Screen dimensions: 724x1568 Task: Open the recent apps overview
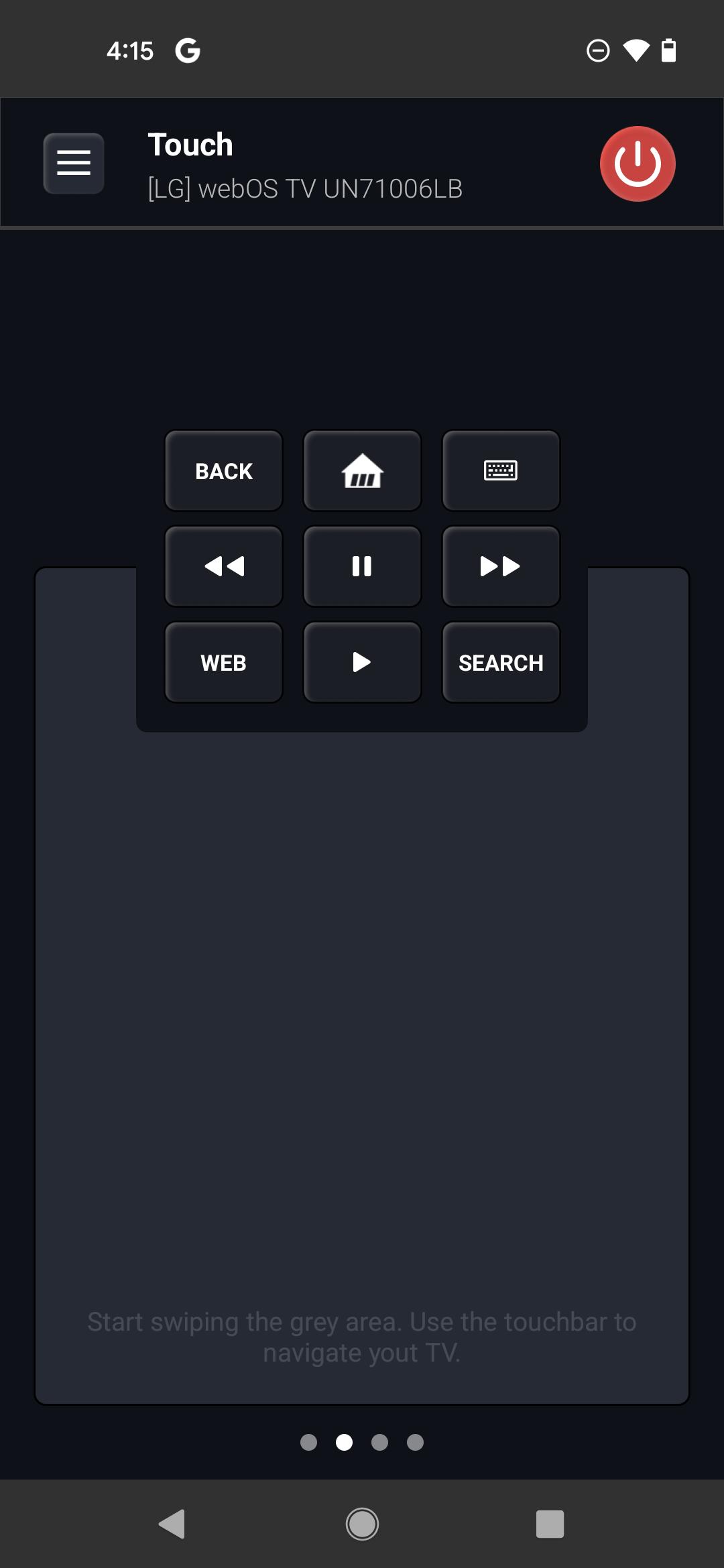point(550,1524)
